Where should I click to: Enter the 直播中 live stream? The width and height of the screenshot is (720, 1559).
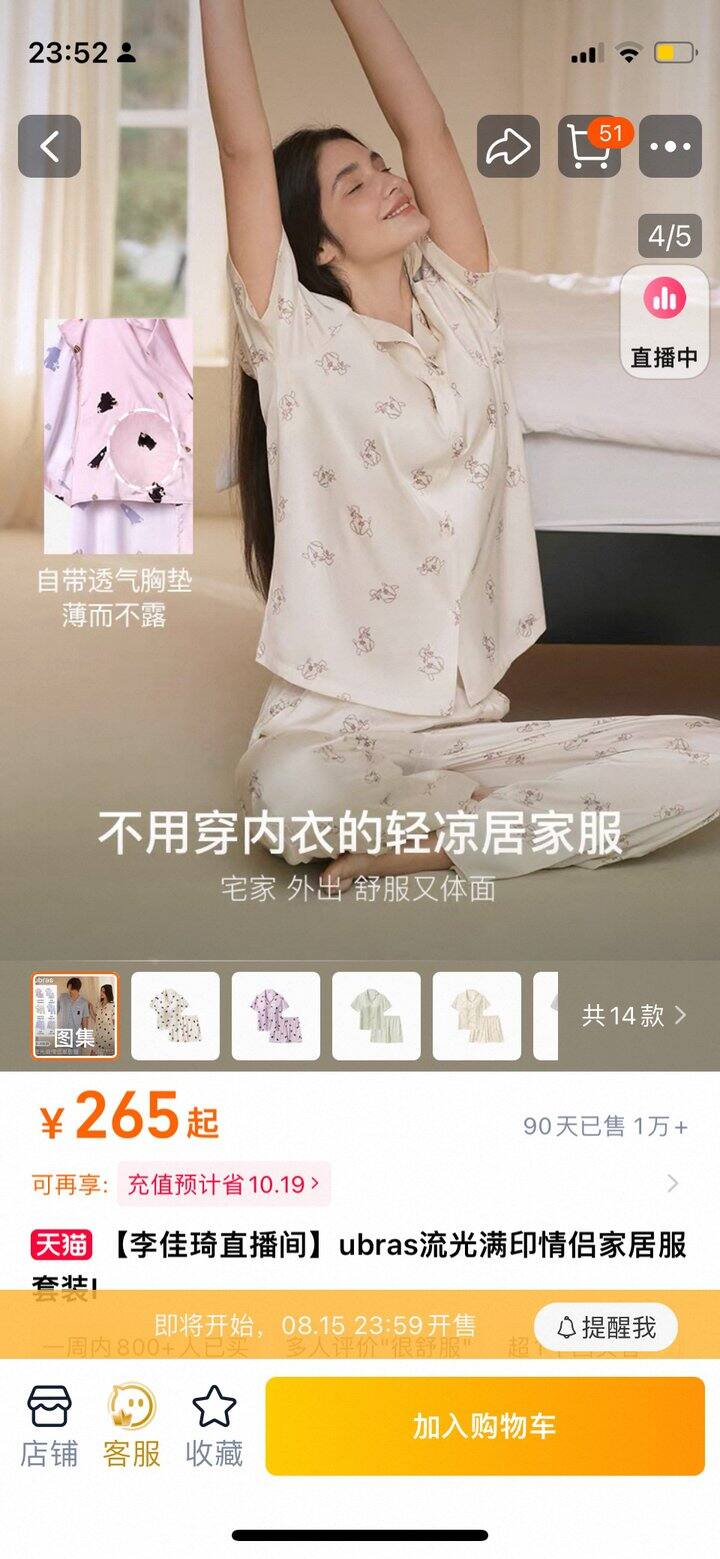(665, 320)
